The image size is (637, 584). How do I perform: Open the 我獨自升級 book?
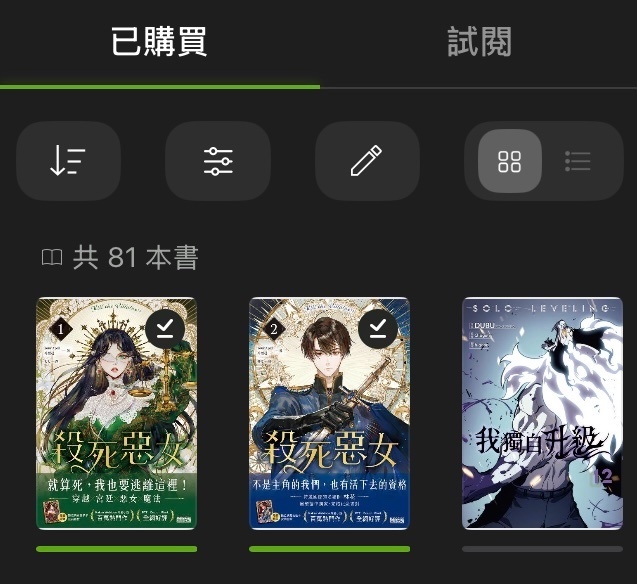(x=542, y=413)
